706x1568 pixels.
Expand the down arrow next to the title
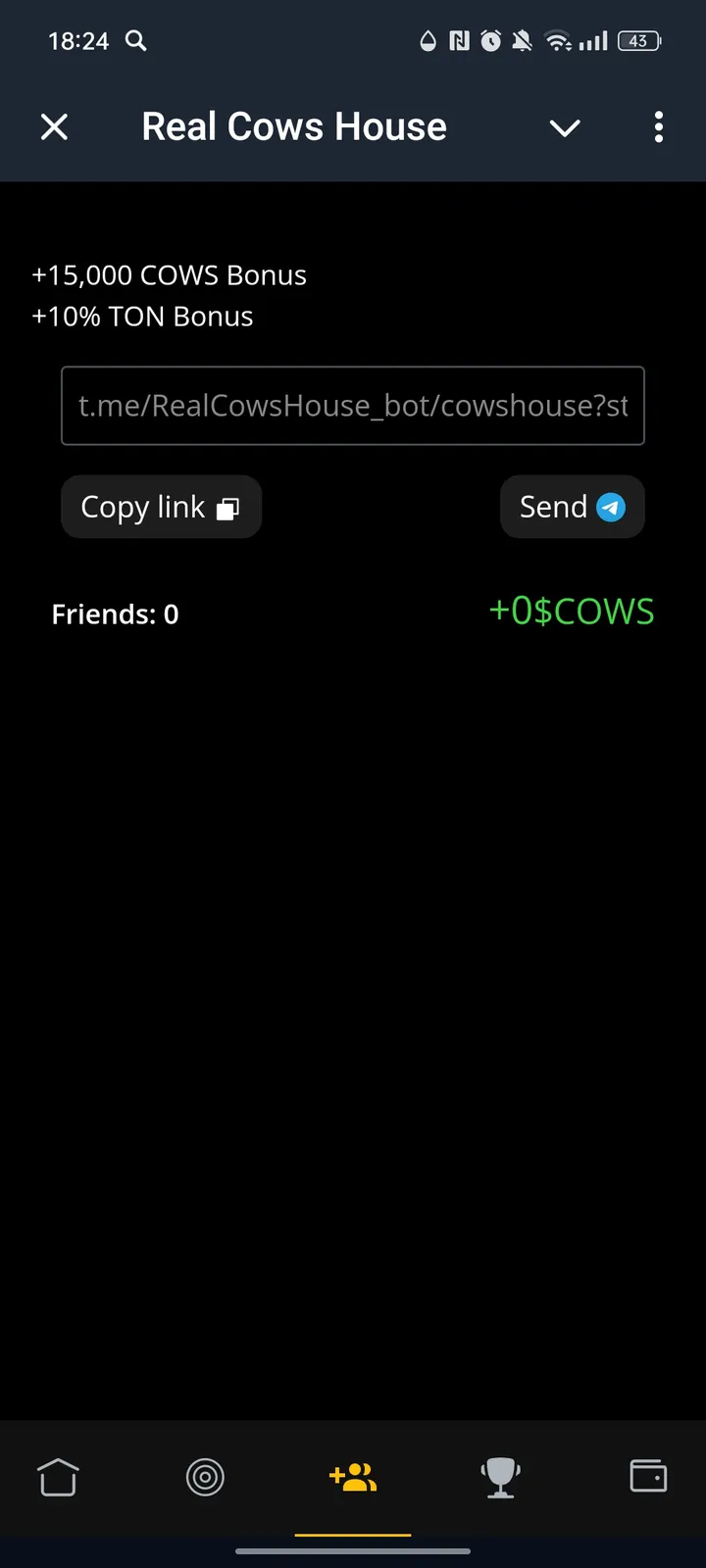click(x=565, y=127)
